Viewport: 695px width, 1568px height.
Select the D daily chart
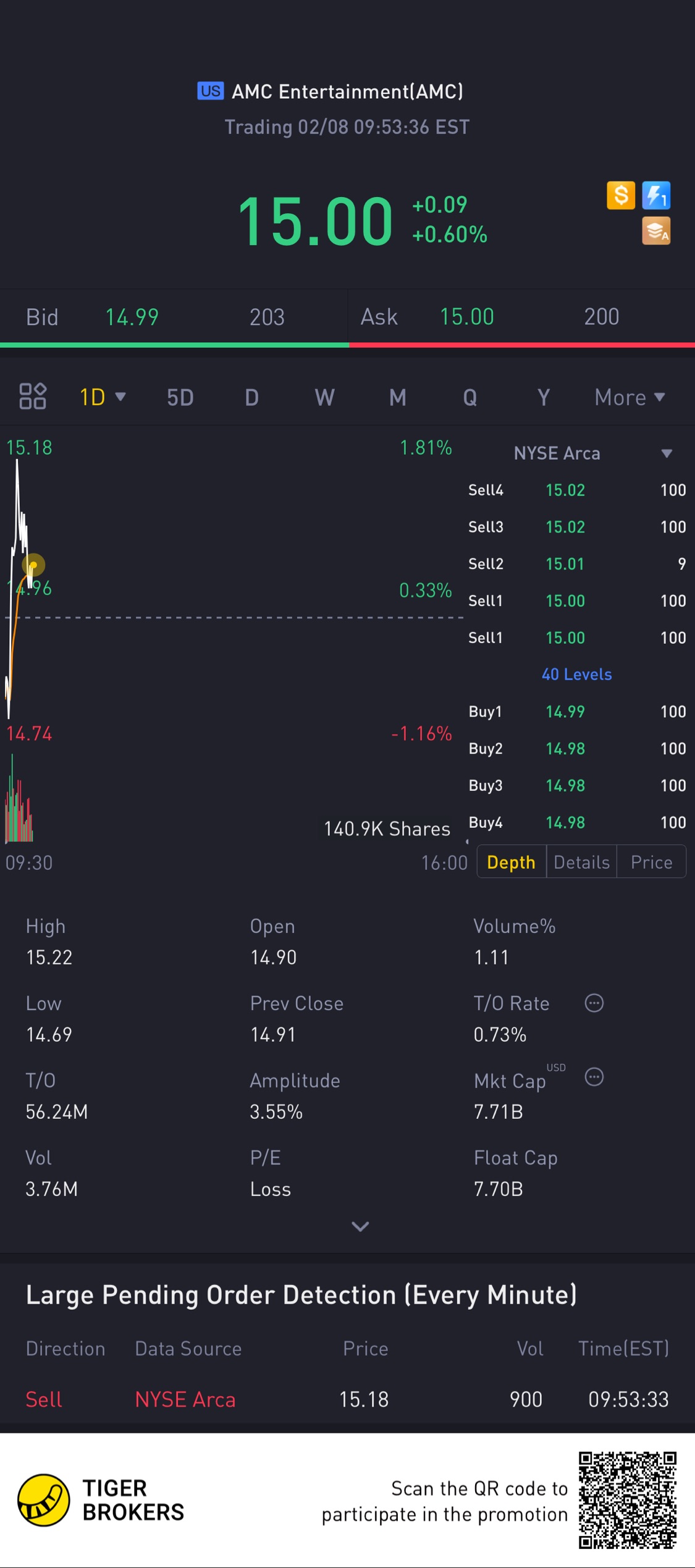coord(251,397)
